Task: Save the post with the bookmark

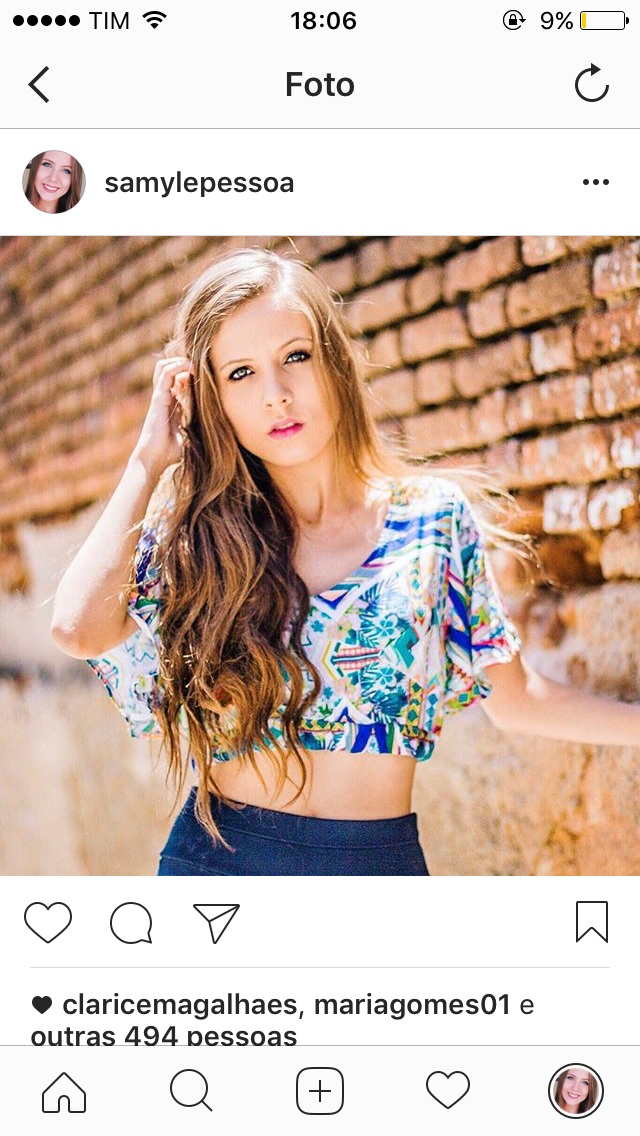Action: pyautogui.click(x=591, y=922)
